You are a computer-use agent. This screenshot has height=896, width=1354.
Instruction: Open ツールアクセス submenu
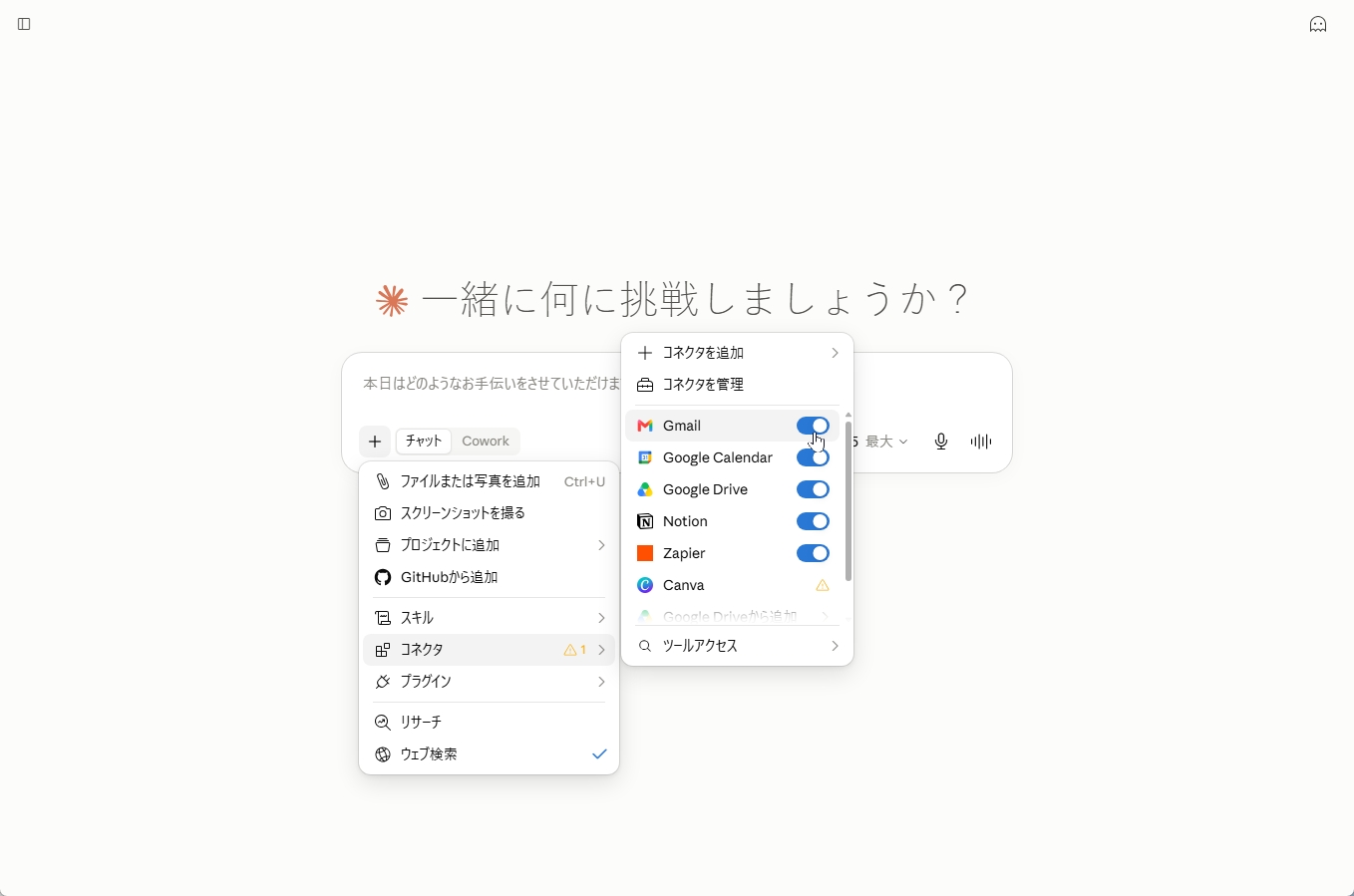tap(737, 646)
